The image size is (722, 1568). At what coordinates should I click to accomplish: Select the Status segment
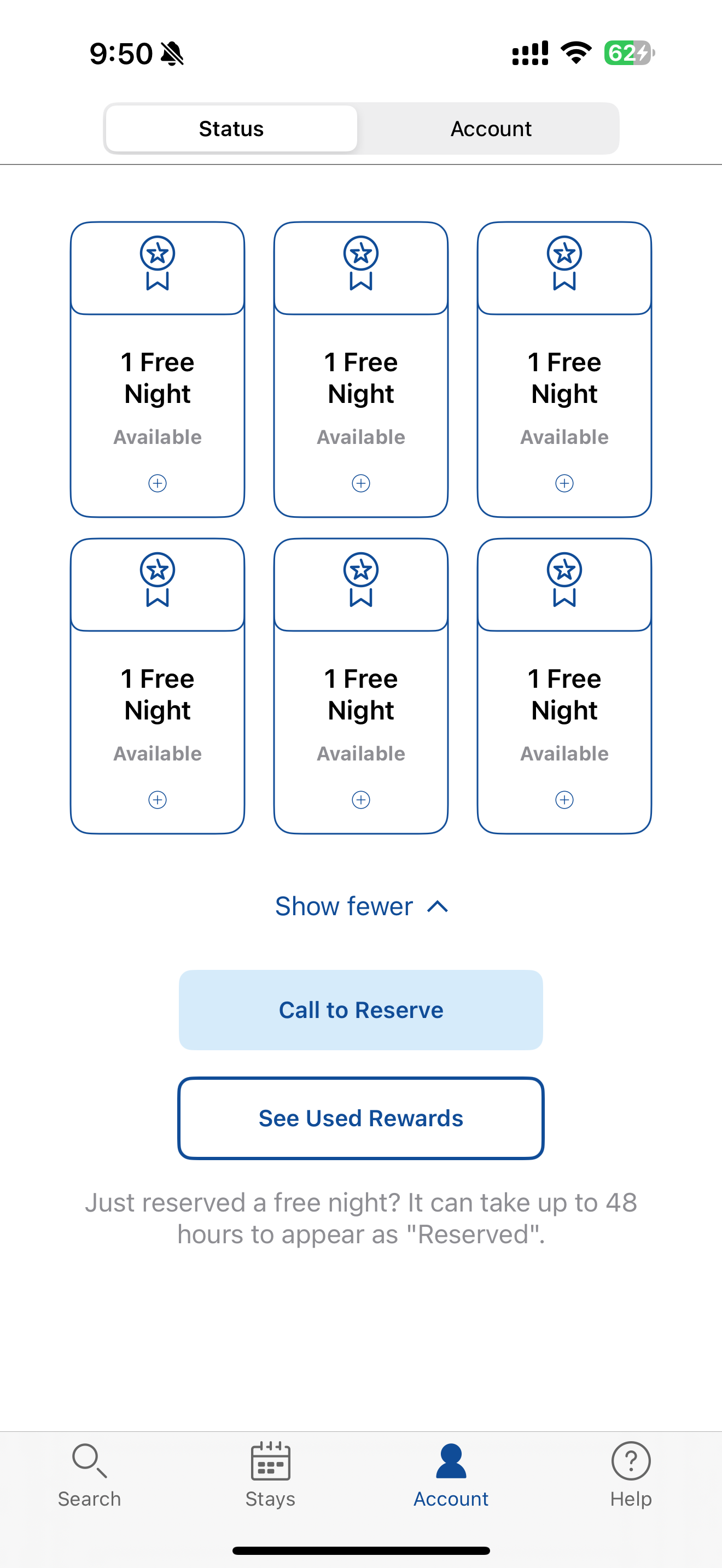pos(231,128)
